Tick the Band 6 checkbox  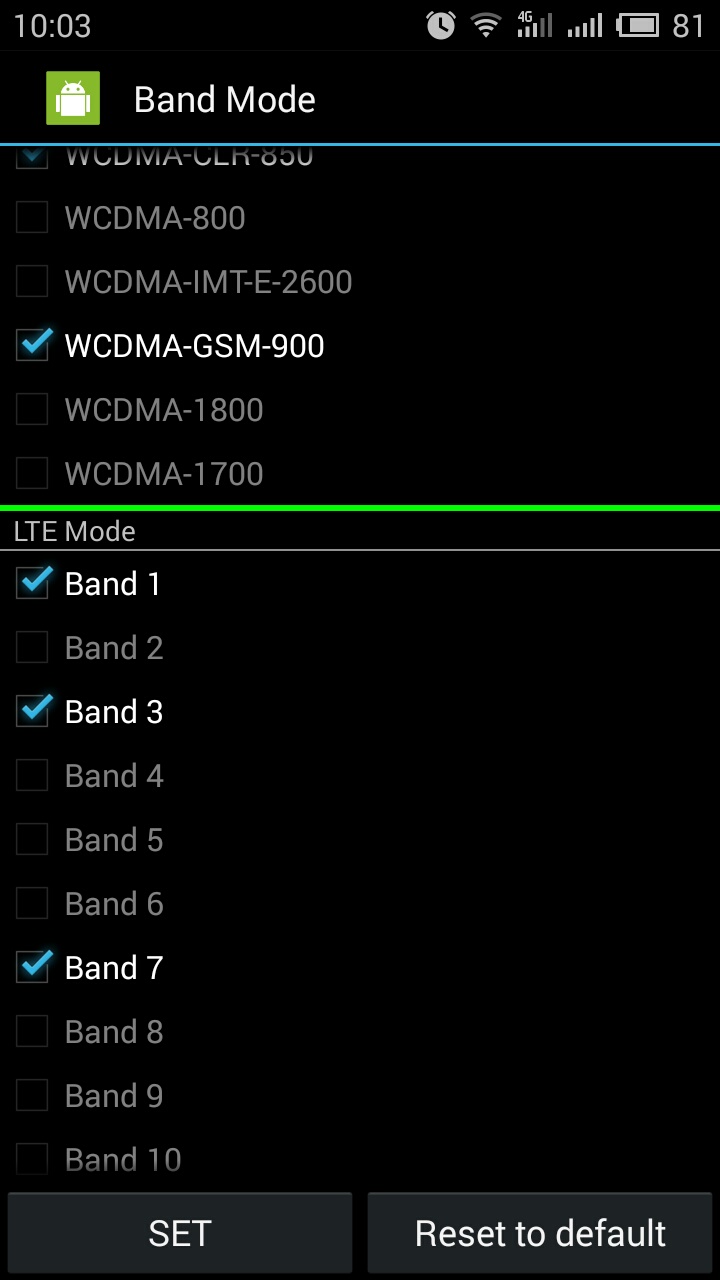[x=33, y=904]
